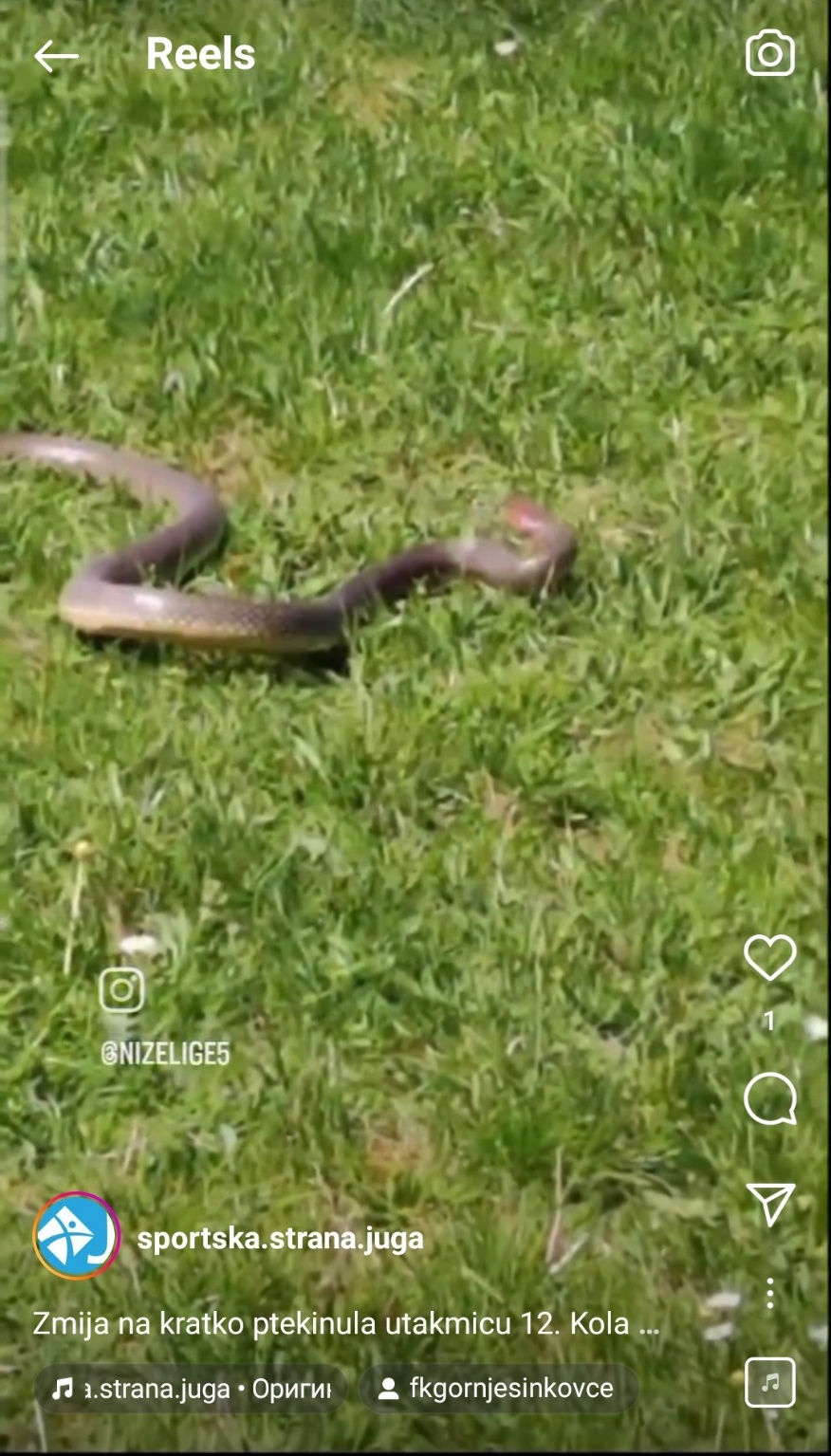Like this reel with the heart icon
The height and width of the screenshot is (1456, 831).
click(769, 957)
